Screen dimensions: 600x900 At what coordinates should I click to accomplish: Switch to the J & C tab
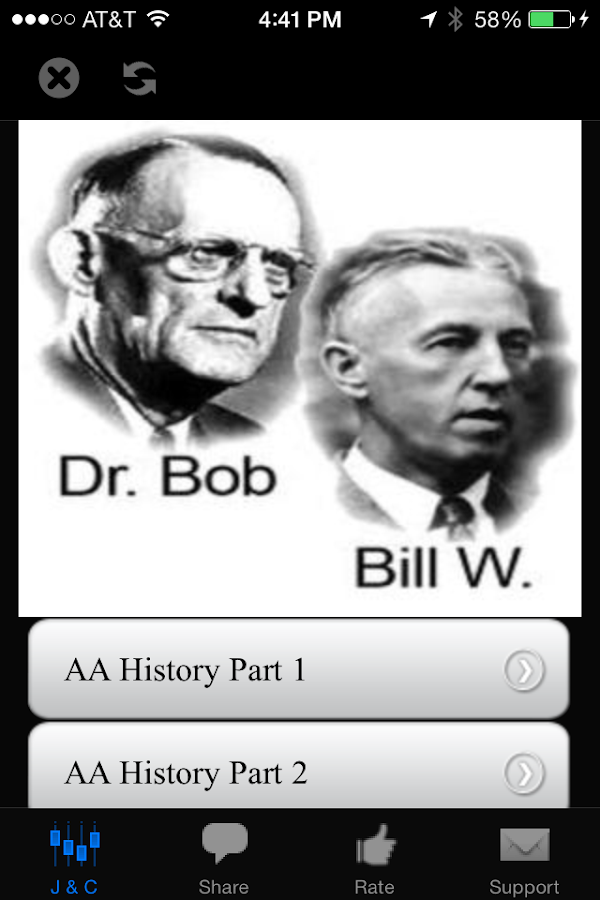coord(75,858)
